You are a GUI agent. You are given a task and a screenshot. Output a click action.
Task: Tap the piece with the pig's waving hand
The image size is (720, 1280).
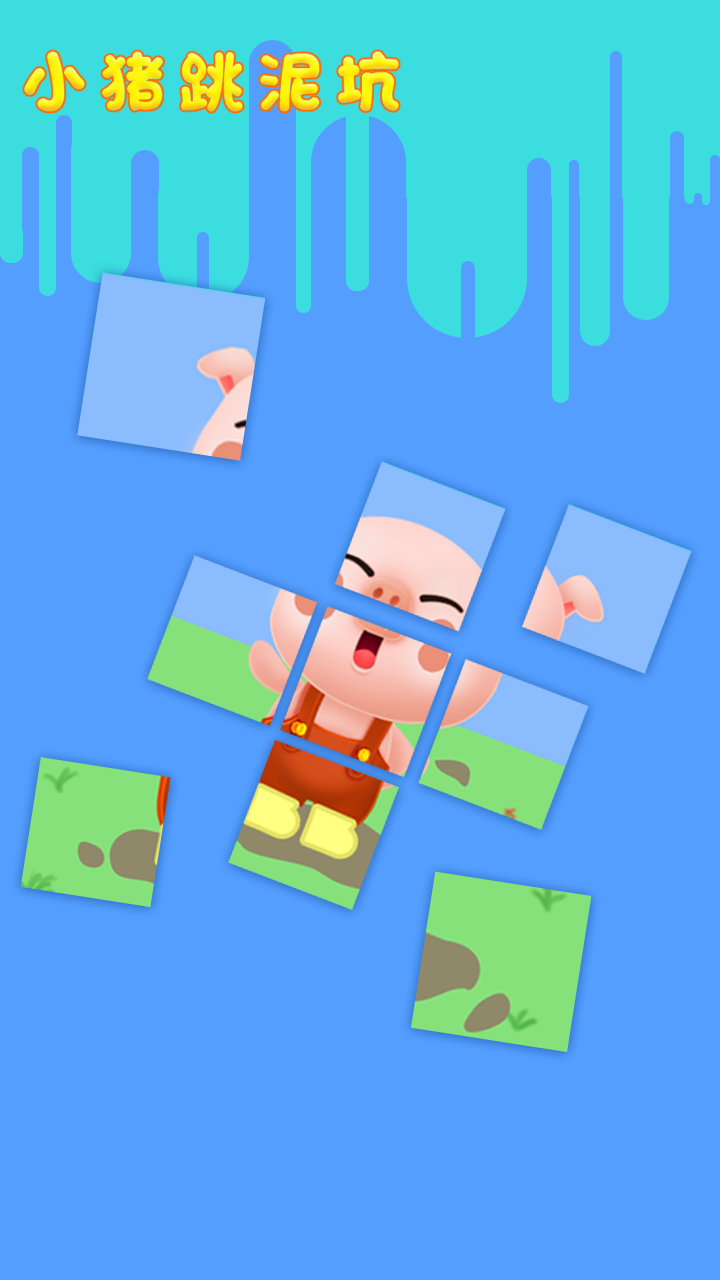pos(232,640)
